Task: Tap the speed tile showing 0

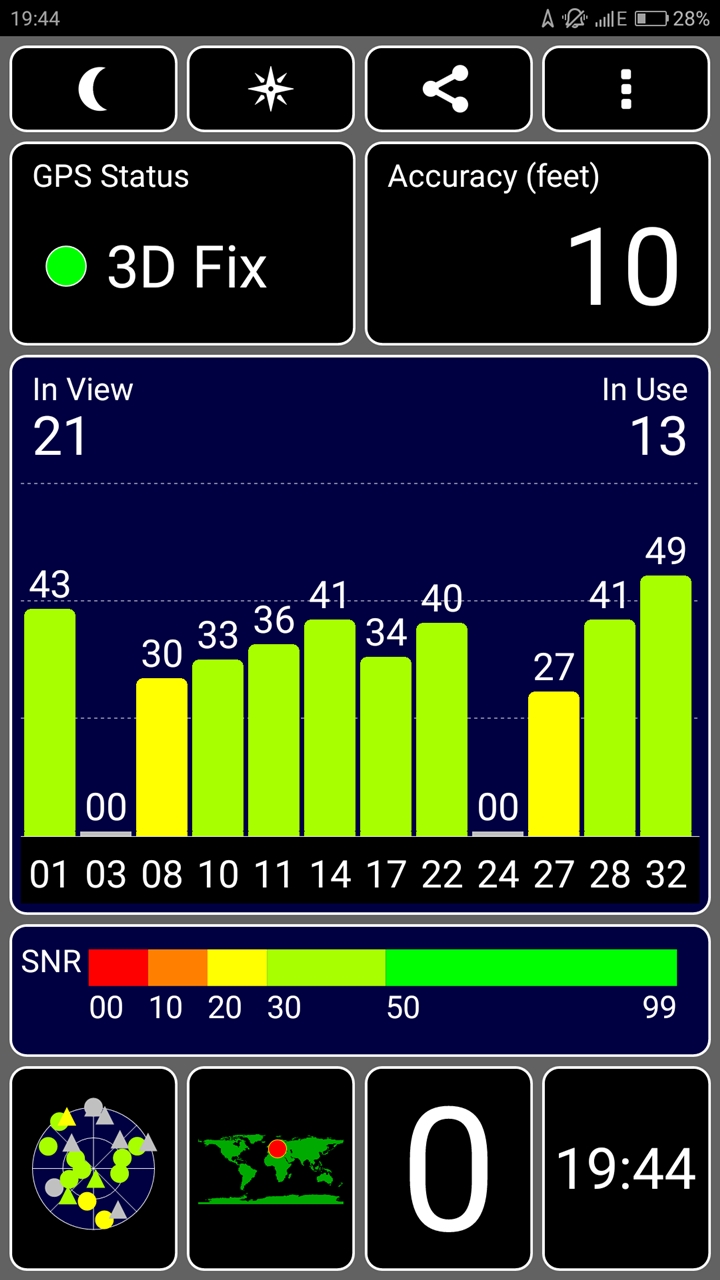Action: tap(448, 1166)
